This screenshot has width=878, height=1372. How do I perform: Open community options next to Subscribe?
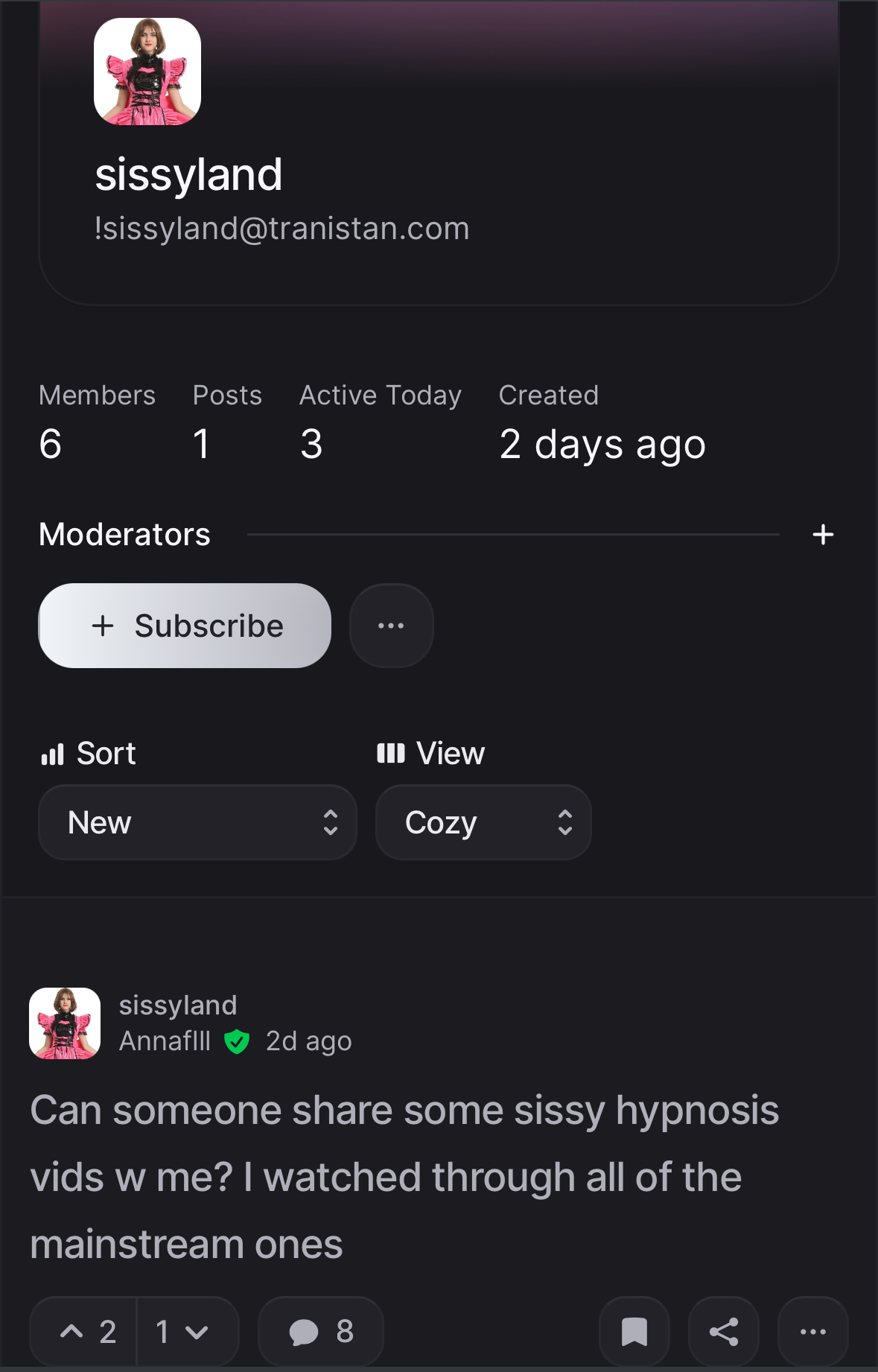[391, 626]
